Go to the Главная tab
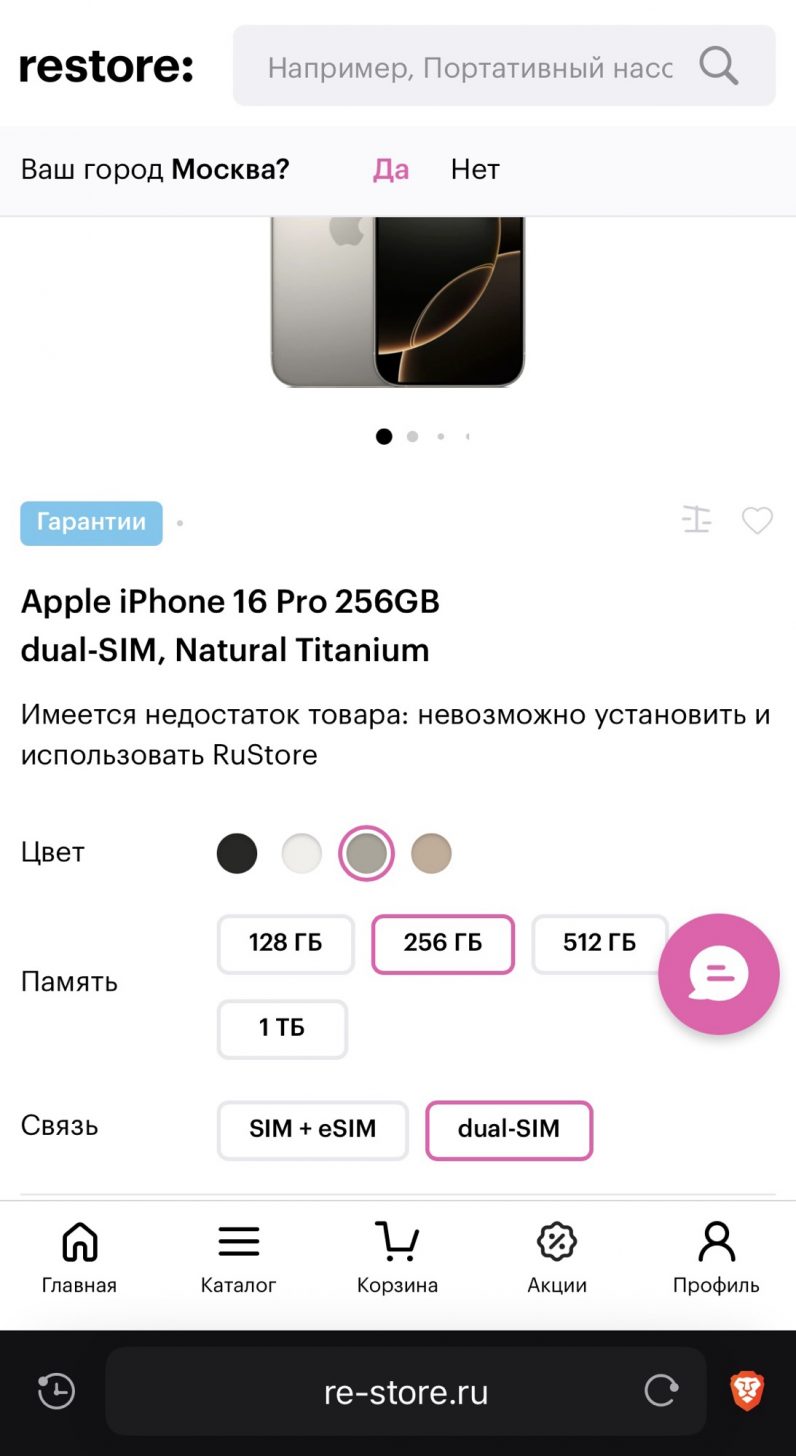 pos(79,1258)
